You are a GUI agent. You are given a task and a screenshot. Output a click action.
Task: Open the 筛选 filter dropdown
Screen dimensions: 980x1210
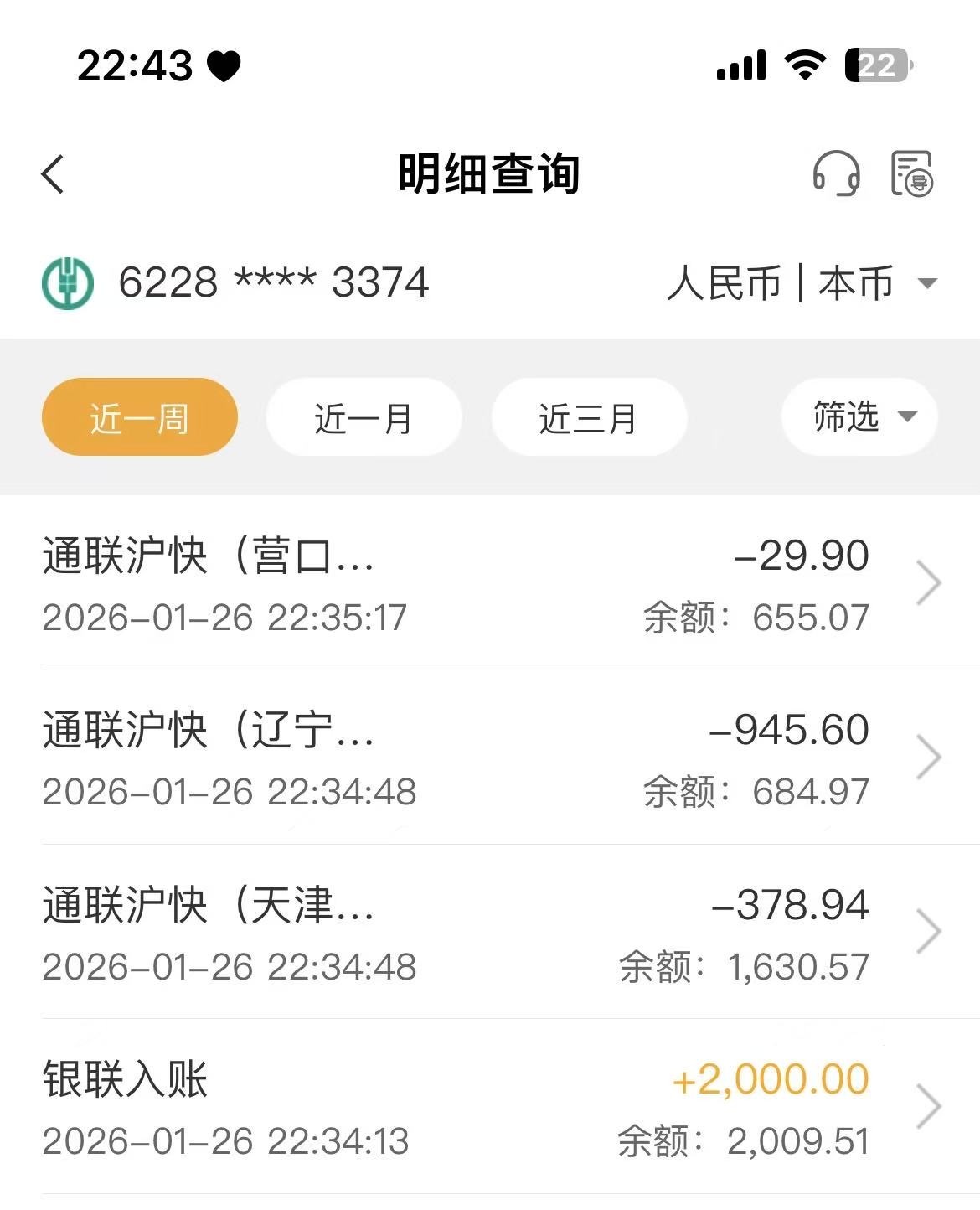859,416
